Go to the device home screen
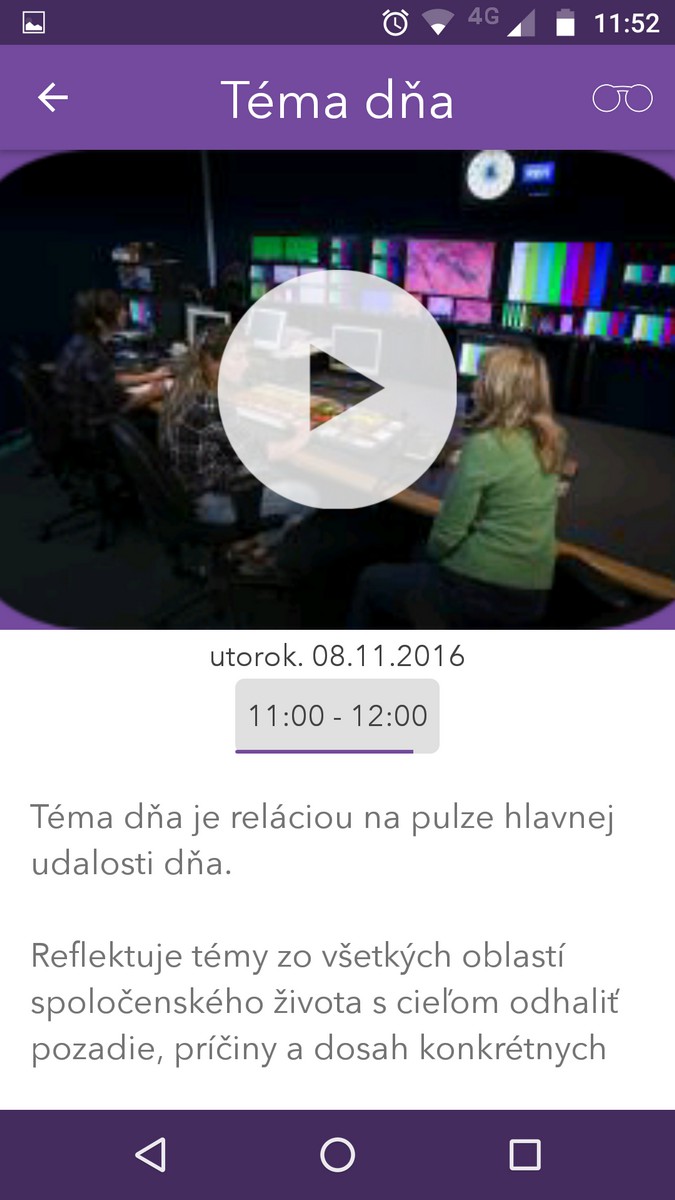 (337, 1155)
